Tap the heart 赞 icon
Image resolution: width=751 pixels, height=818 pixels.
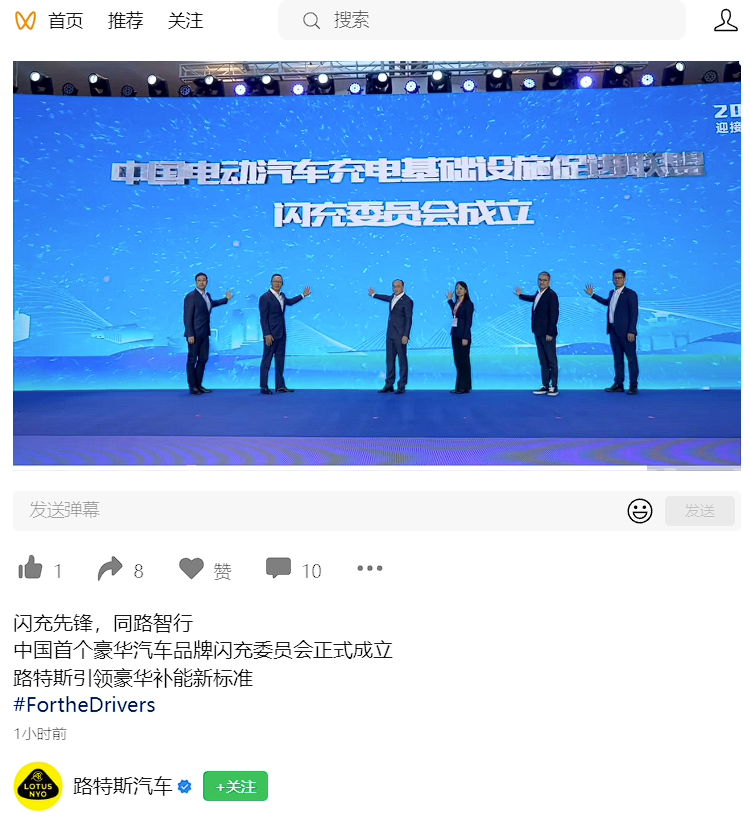[x=192, y=569]
